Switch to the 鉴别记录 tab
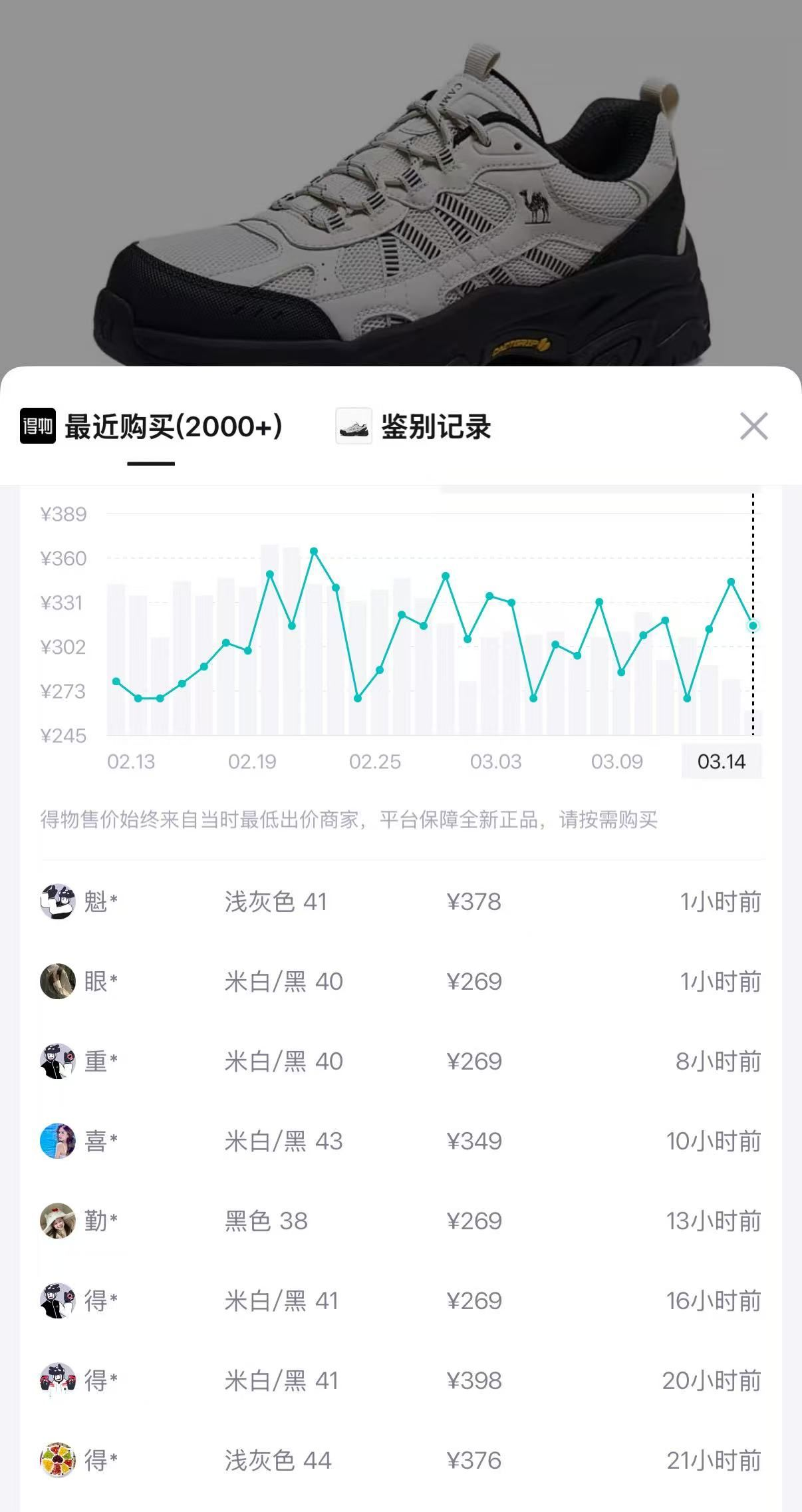The width and height of the screenshot is (802, 1512). pos(435,426)
